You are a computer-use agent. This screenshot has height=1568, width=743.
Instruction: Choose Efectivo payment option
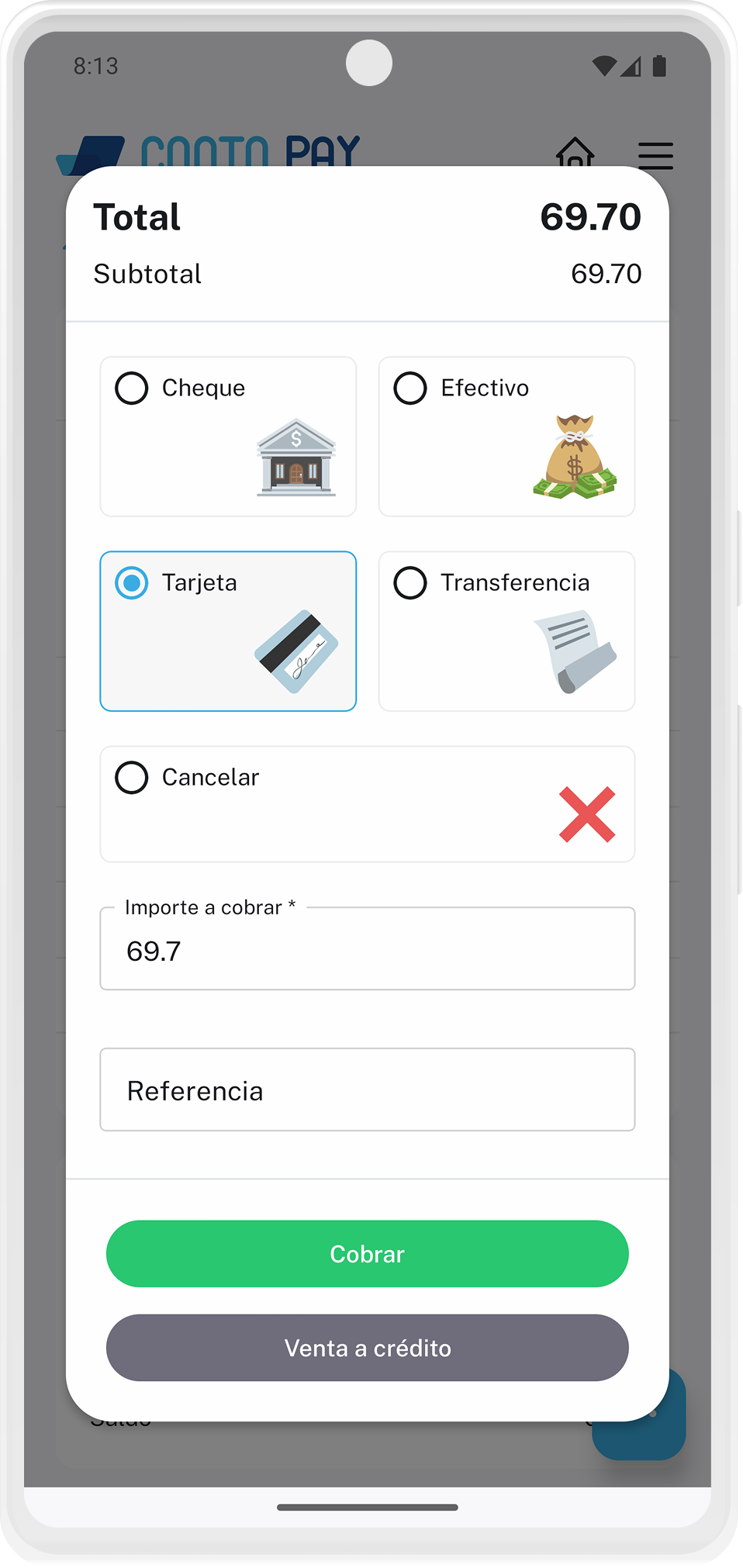click(410, 389)
